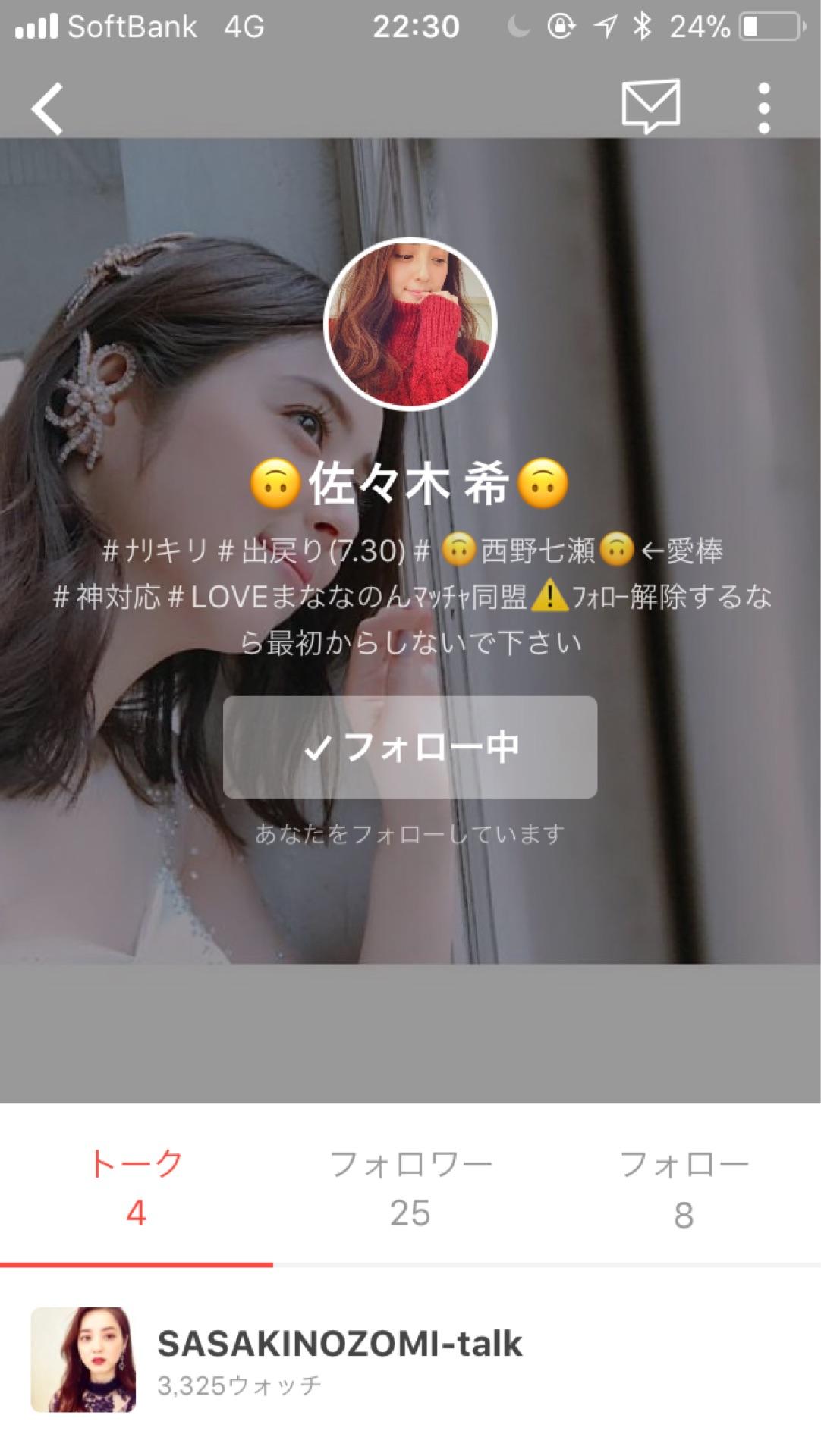Tap the Do Not Disturb moon icon
This screenshot has height=1456, width=821.
[x=518, y=25]
